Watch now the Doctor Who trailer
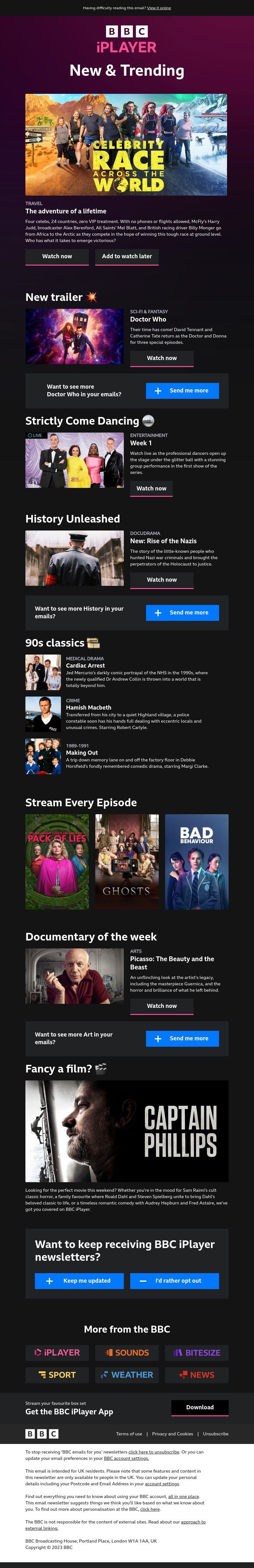The height and width of the screenshot is (1568, 254). point(162,358)
